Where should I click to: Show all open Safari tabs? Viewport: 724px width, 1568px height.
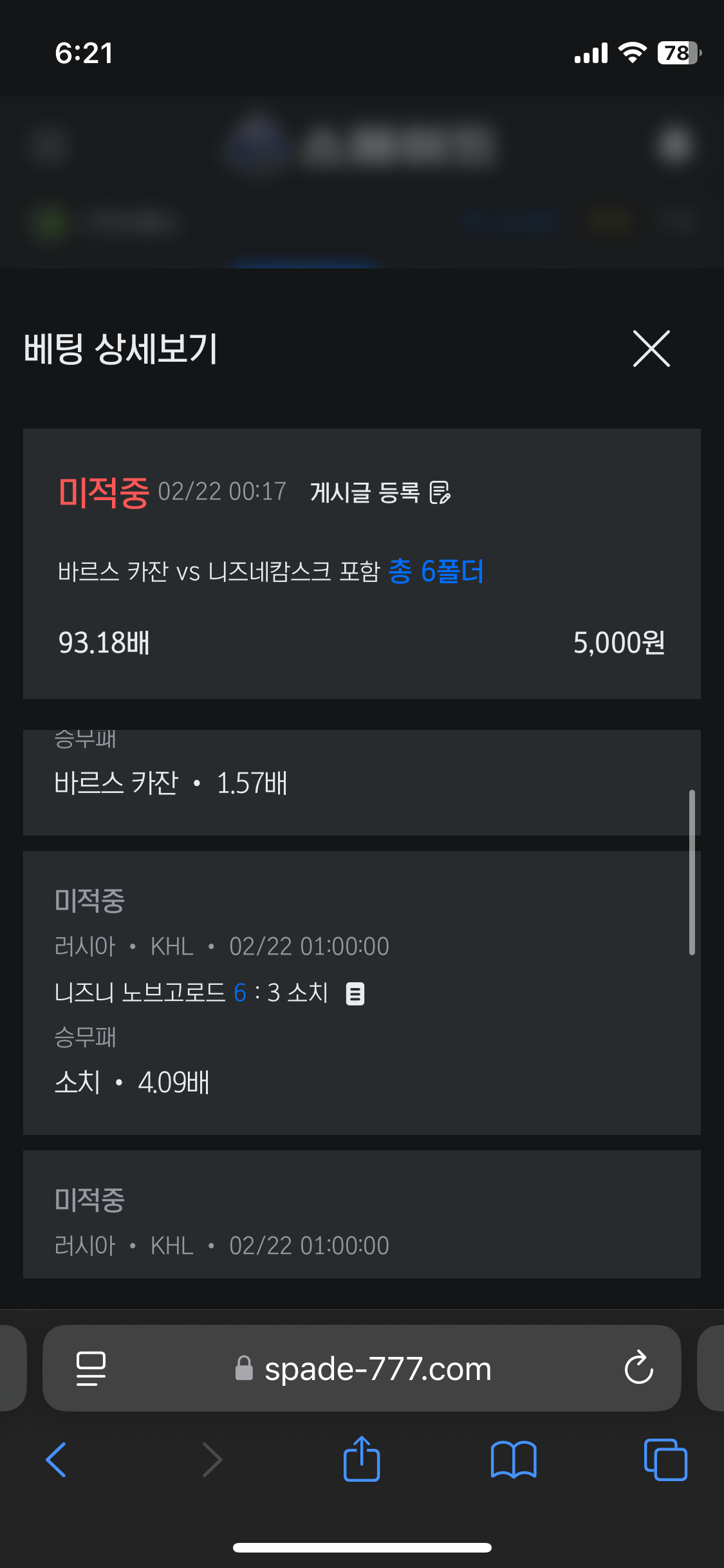pyautogui.click(x=665, y=1460)
